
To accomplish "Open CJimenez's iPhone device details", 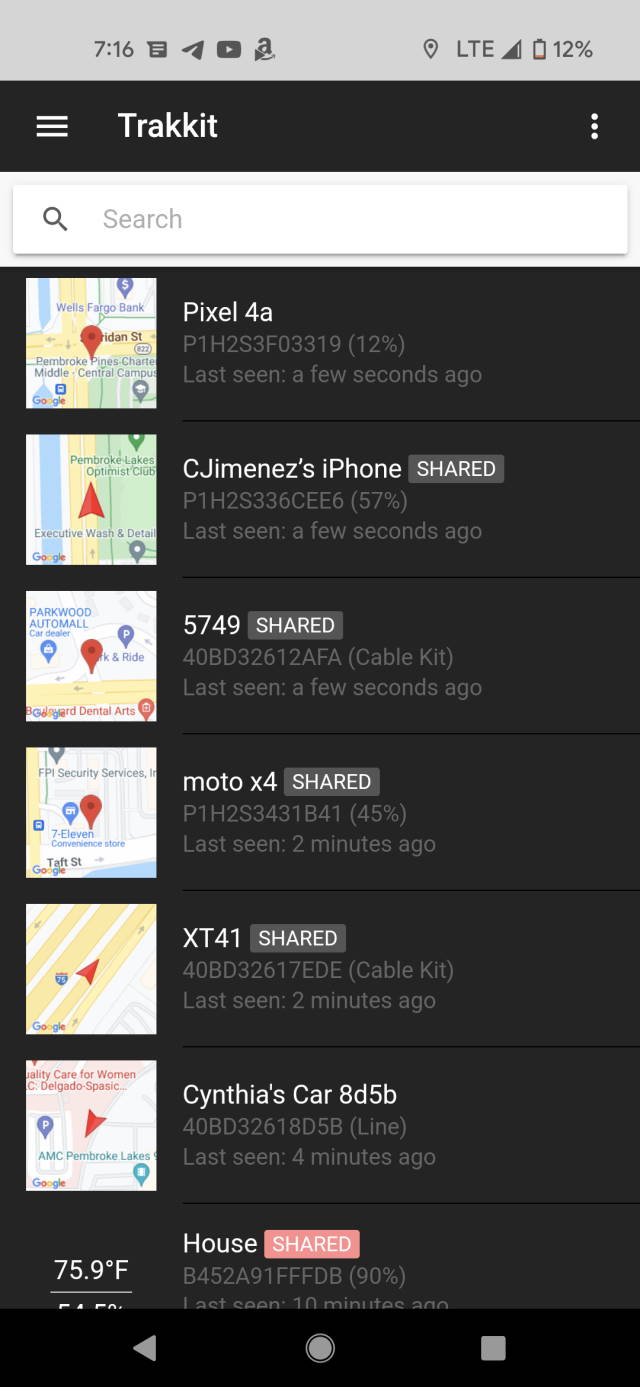I will pos(320,499).
